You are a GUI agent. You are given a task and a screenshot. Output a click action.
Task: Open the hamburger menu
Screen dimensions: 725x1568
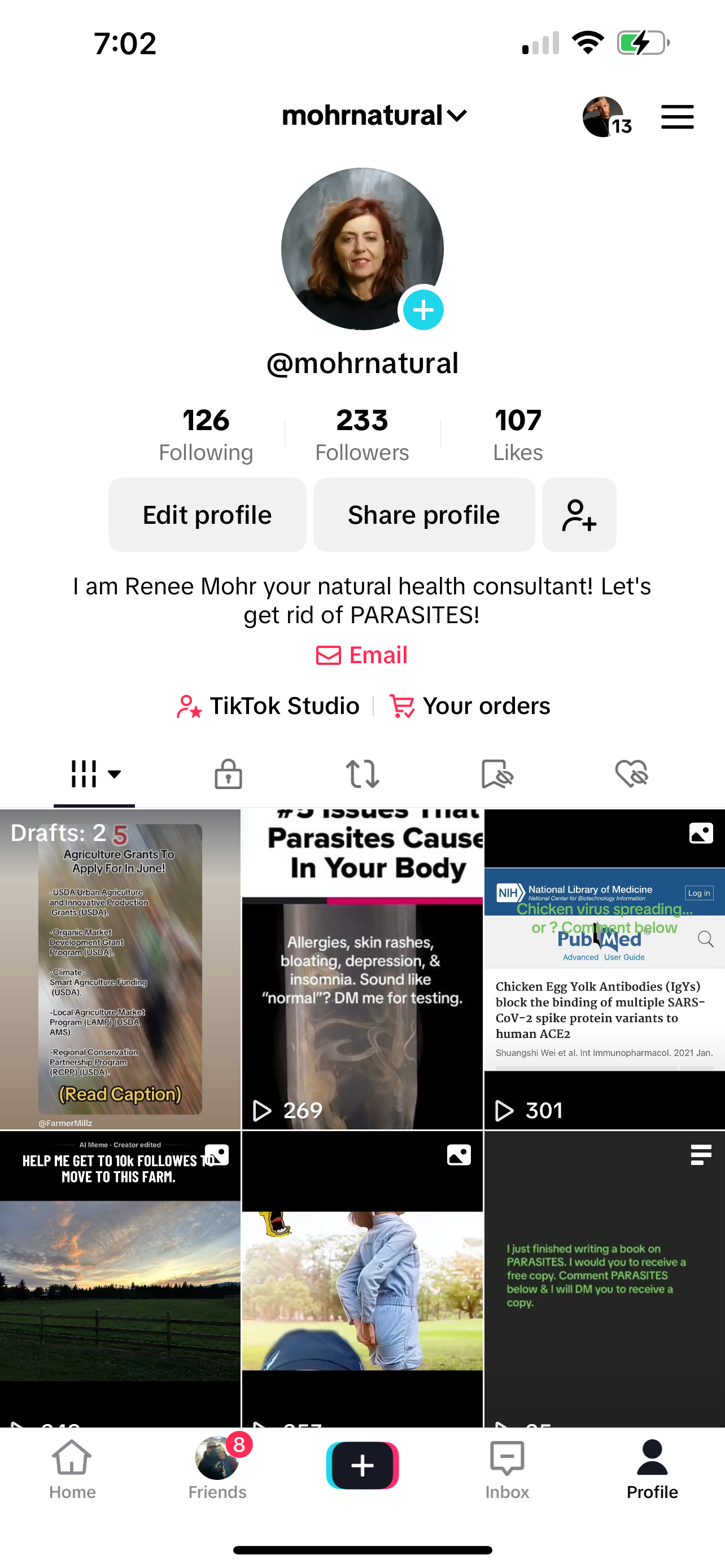click(677, 116)
